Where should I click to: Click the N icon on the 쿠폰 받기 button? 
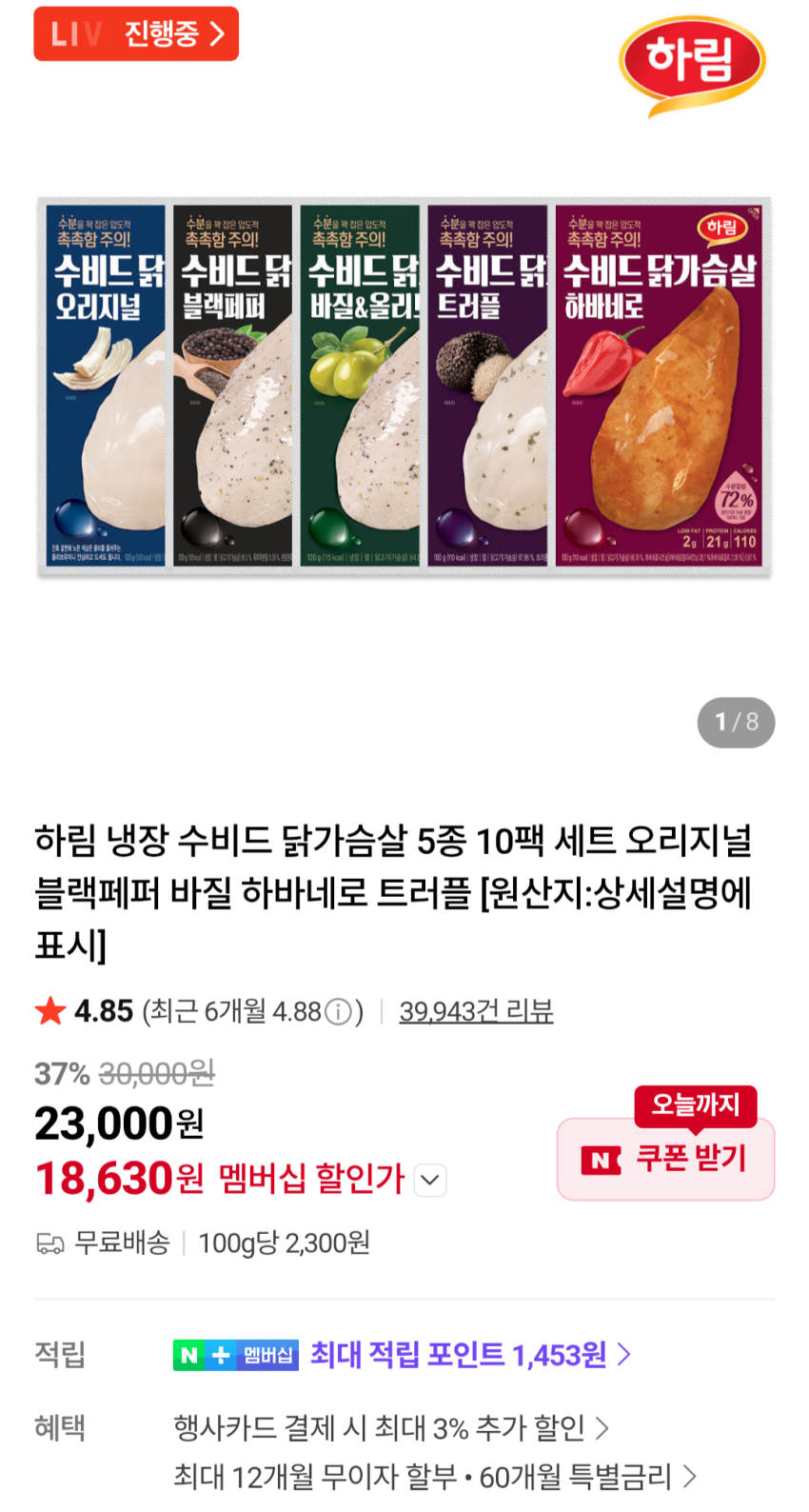[x=601, y=1159]
